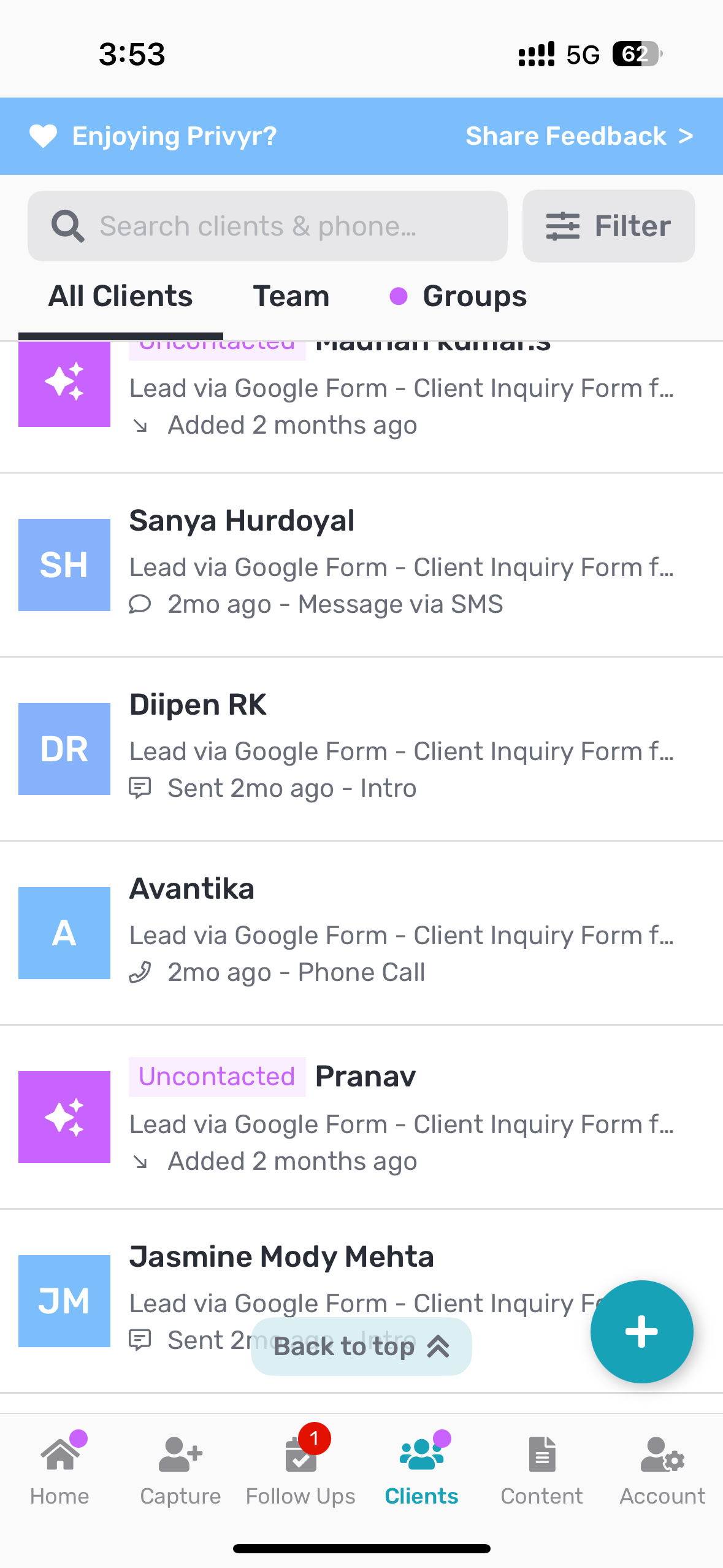The width and height of the screenshot is (723, 1568).
Task: Open uncontacted lead Pranav
Action: (362, 1116)
